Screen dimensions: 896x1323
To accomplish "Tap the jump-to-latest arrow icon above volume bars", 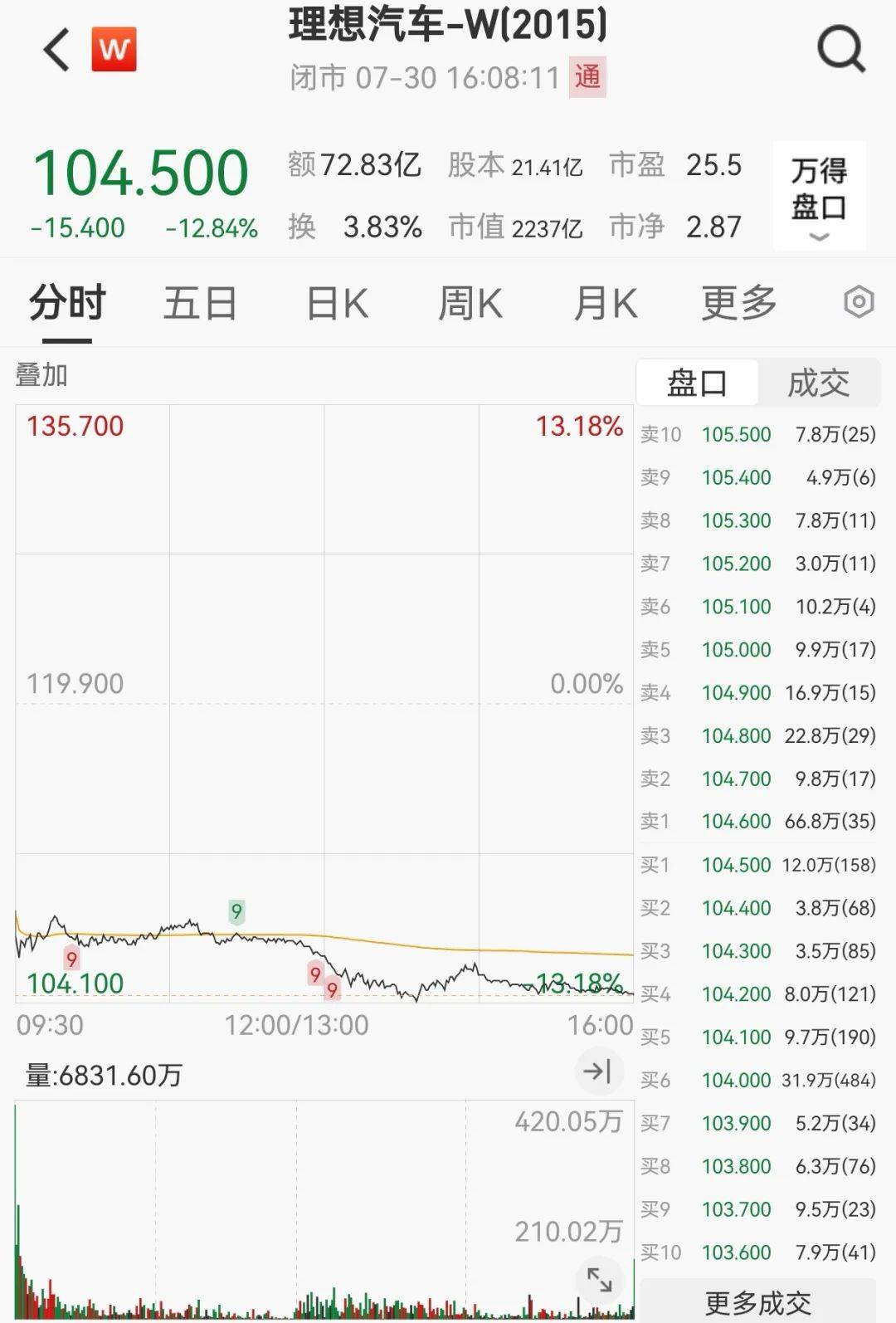I will point(600,1072).
